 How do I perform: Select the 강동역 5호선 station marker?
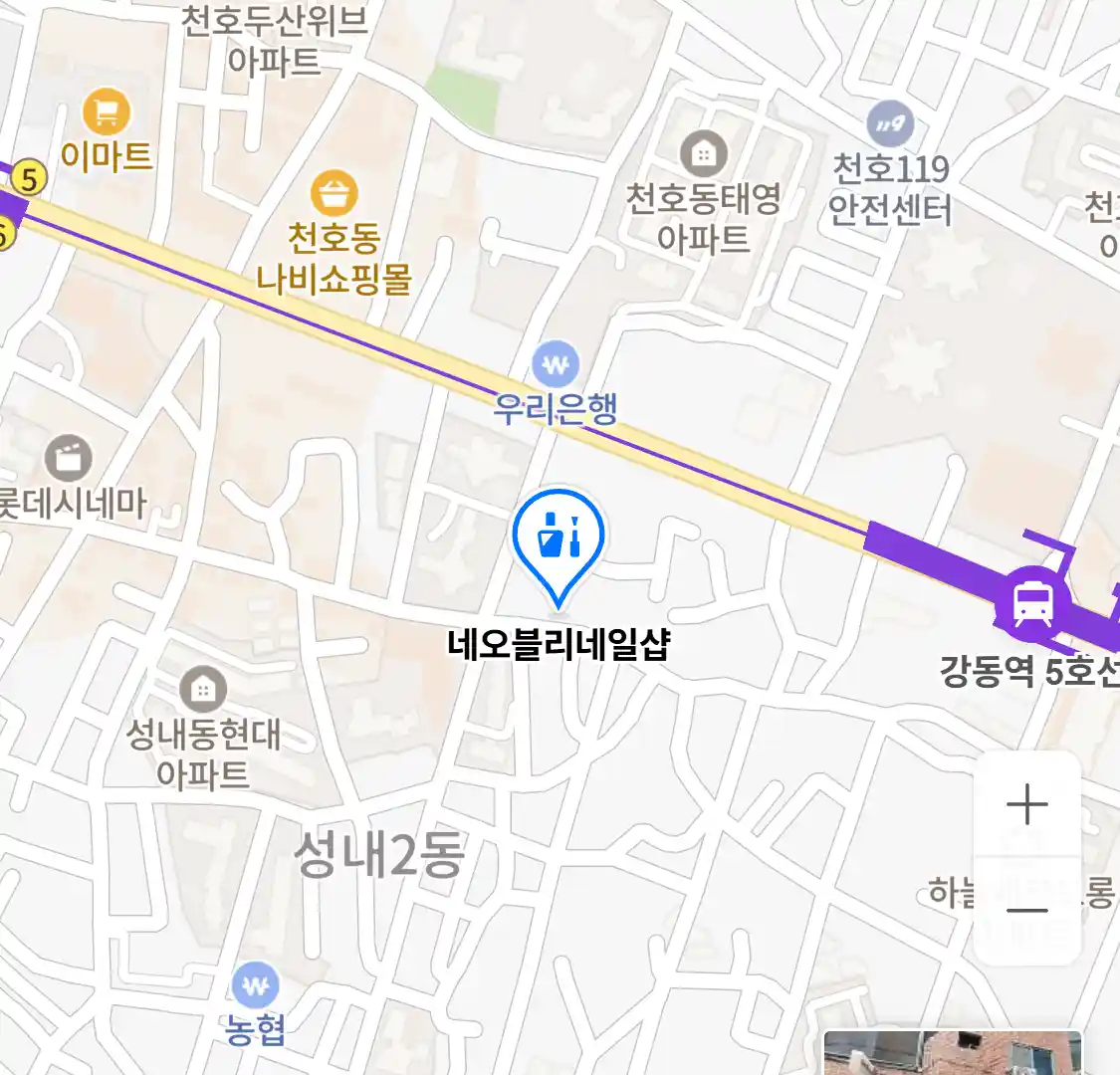[x=1033, y=601]
